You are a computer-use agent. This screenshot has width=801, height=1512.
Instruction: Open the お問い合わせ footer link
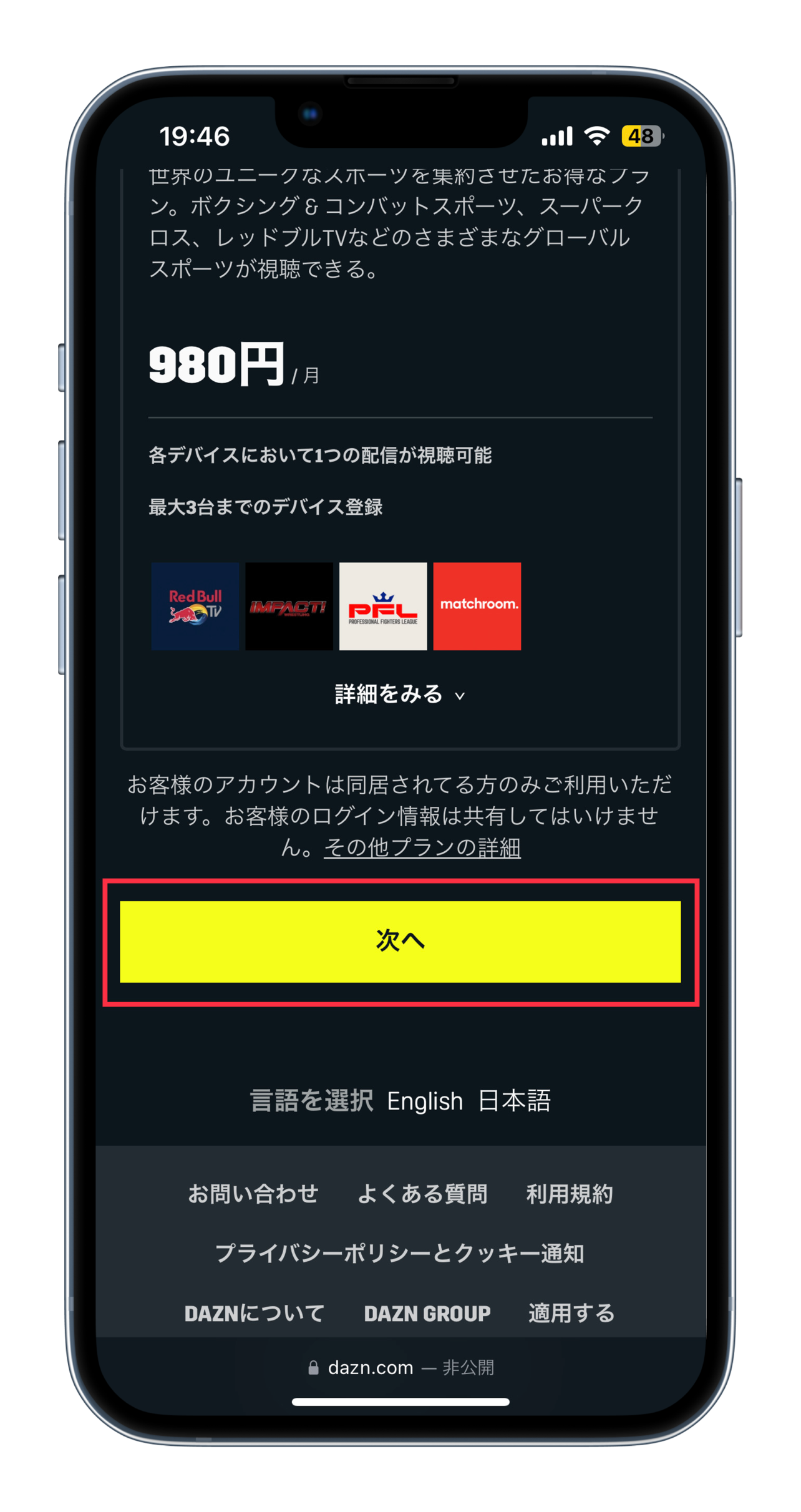253,1194
